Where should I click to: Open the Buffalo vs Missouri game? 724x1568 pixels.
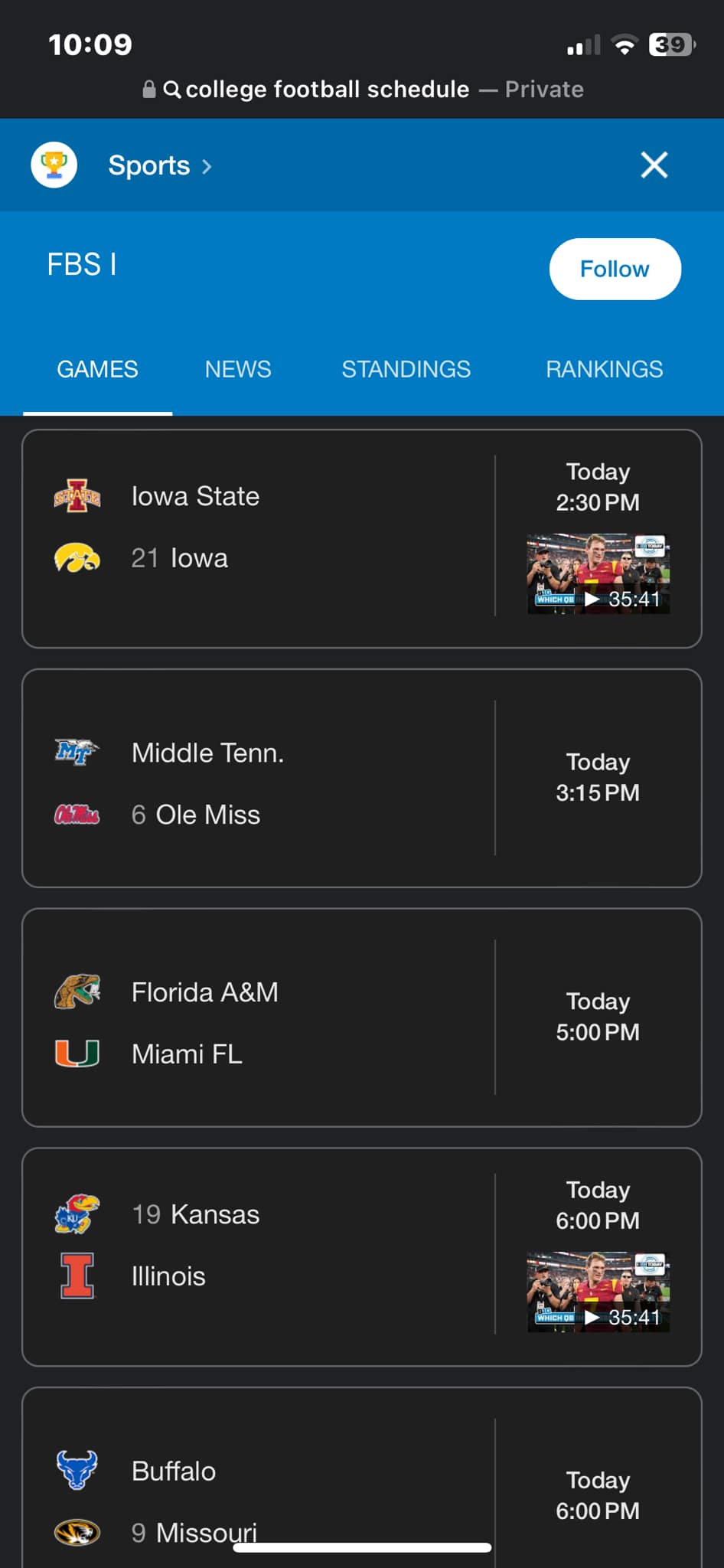(x=260, y=1485)
